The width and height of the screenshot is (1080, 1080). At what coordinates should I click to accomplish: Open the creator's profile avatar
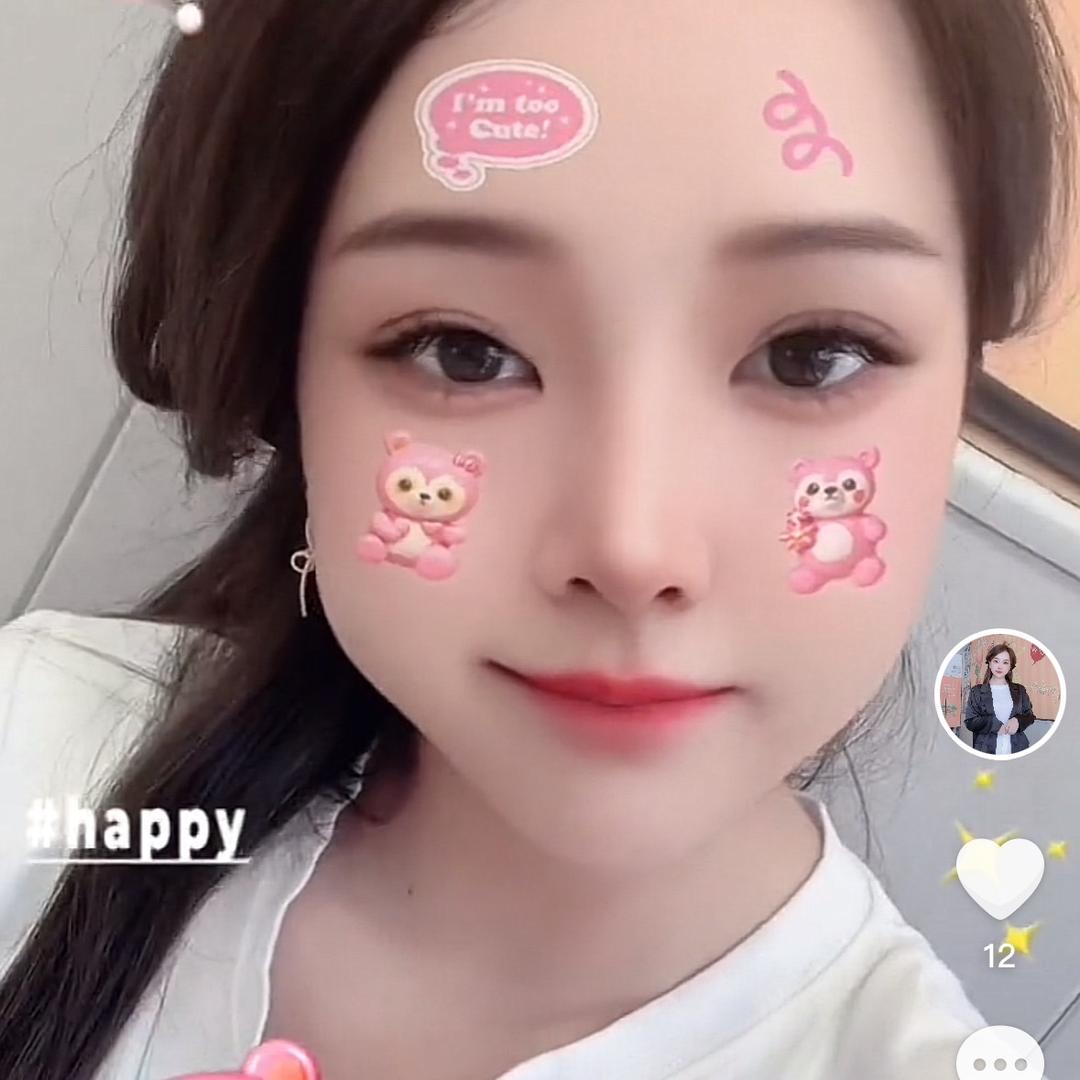pos(999,695)
